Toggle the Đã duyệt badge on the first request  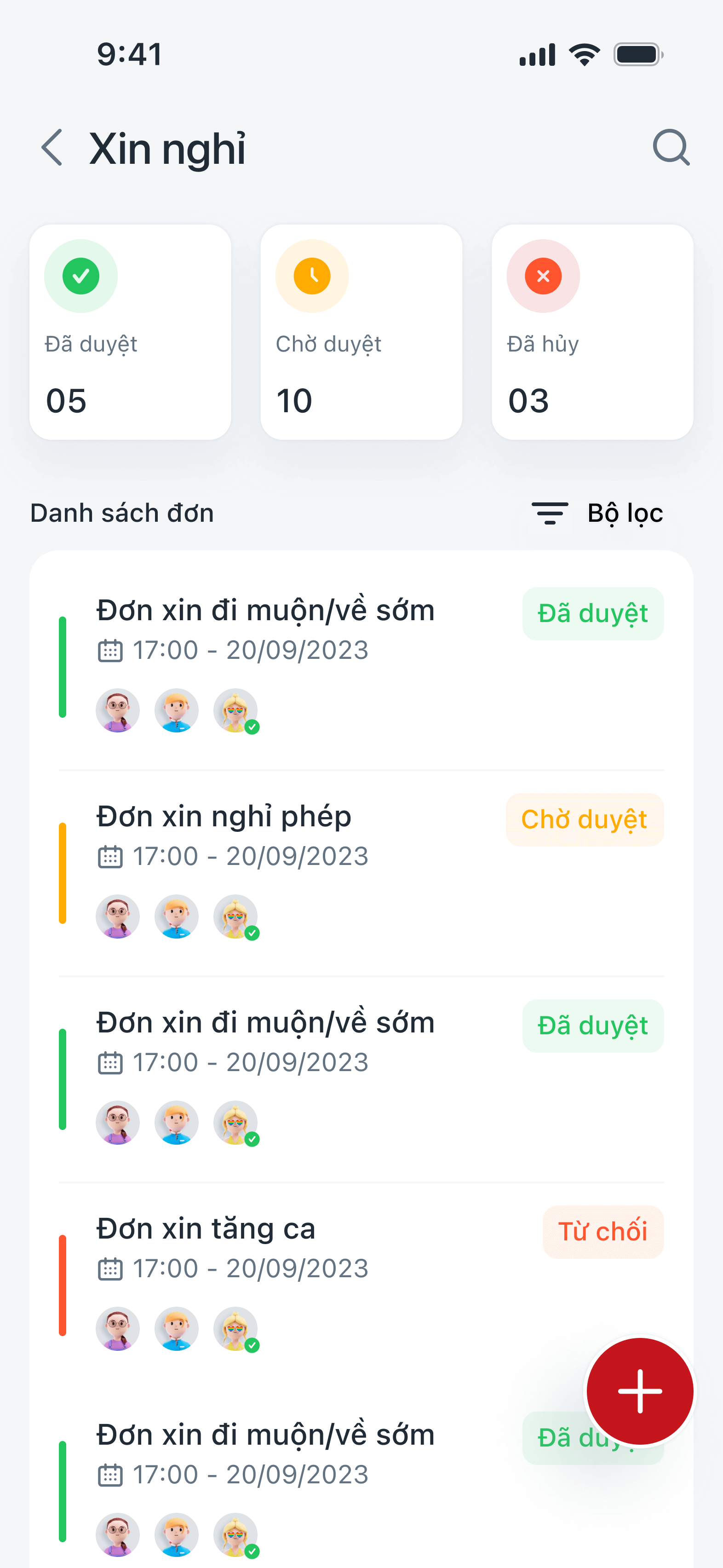point(592,613)
